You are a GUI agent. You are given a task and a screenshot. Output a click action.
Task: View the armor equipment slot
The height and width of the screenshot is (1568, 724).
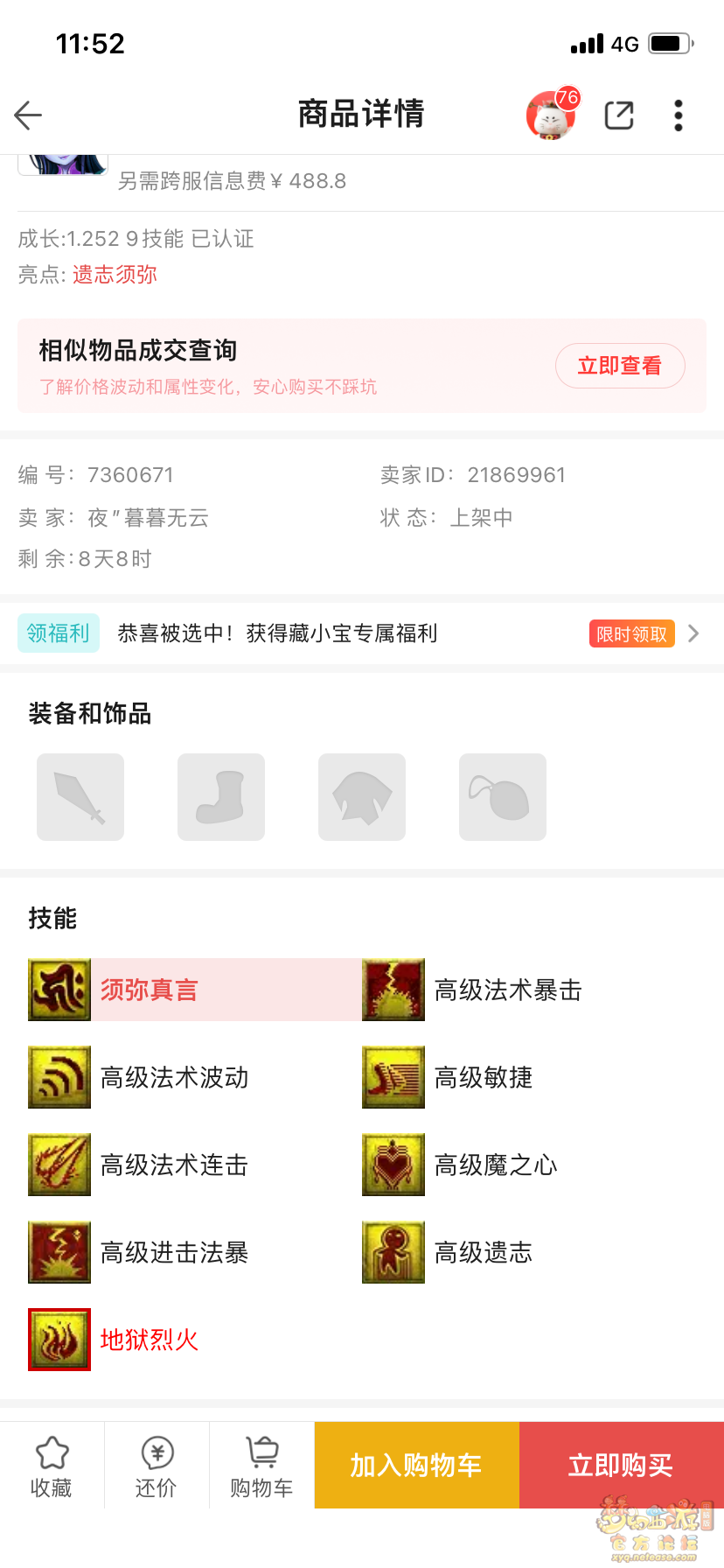[x=362, y=797]
